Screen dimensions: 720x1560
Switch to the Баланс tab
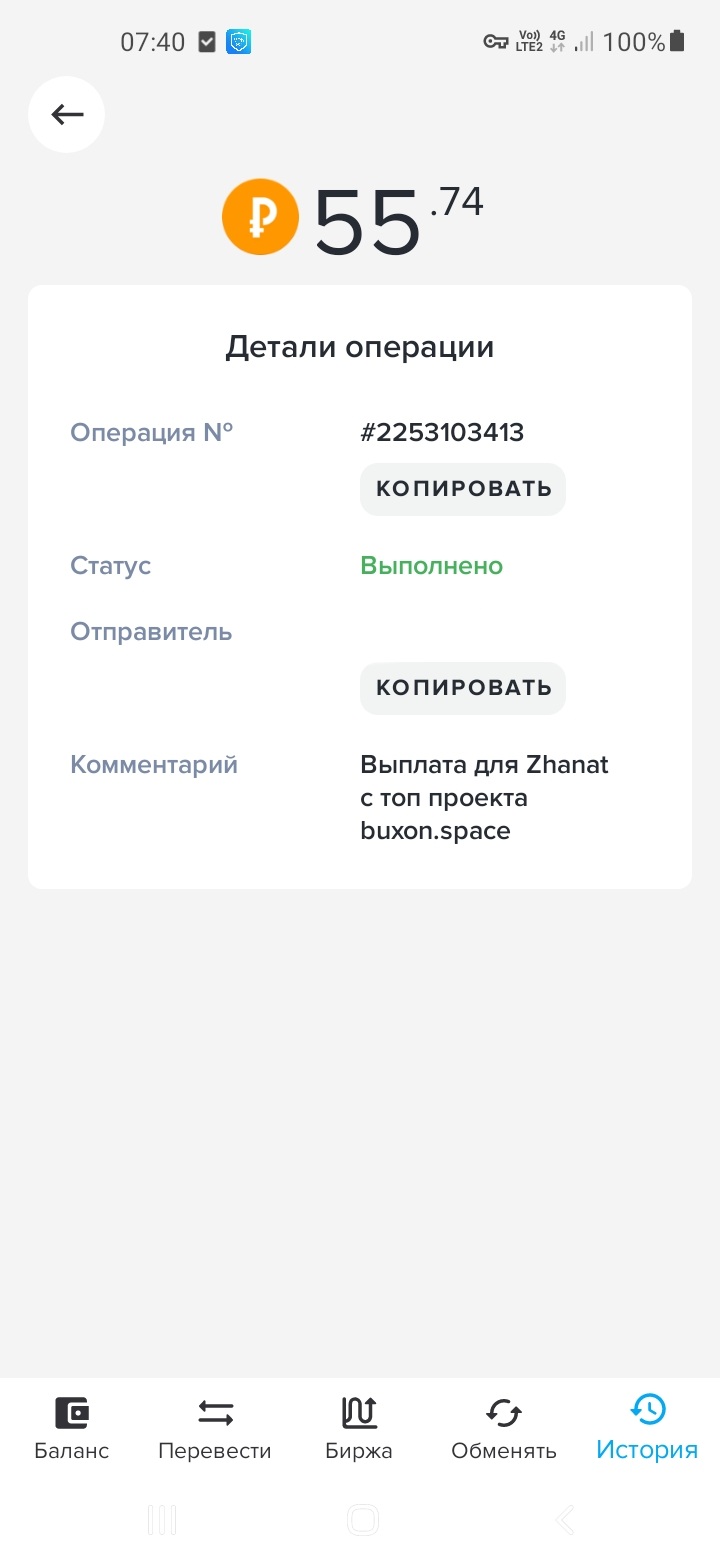72,1428
